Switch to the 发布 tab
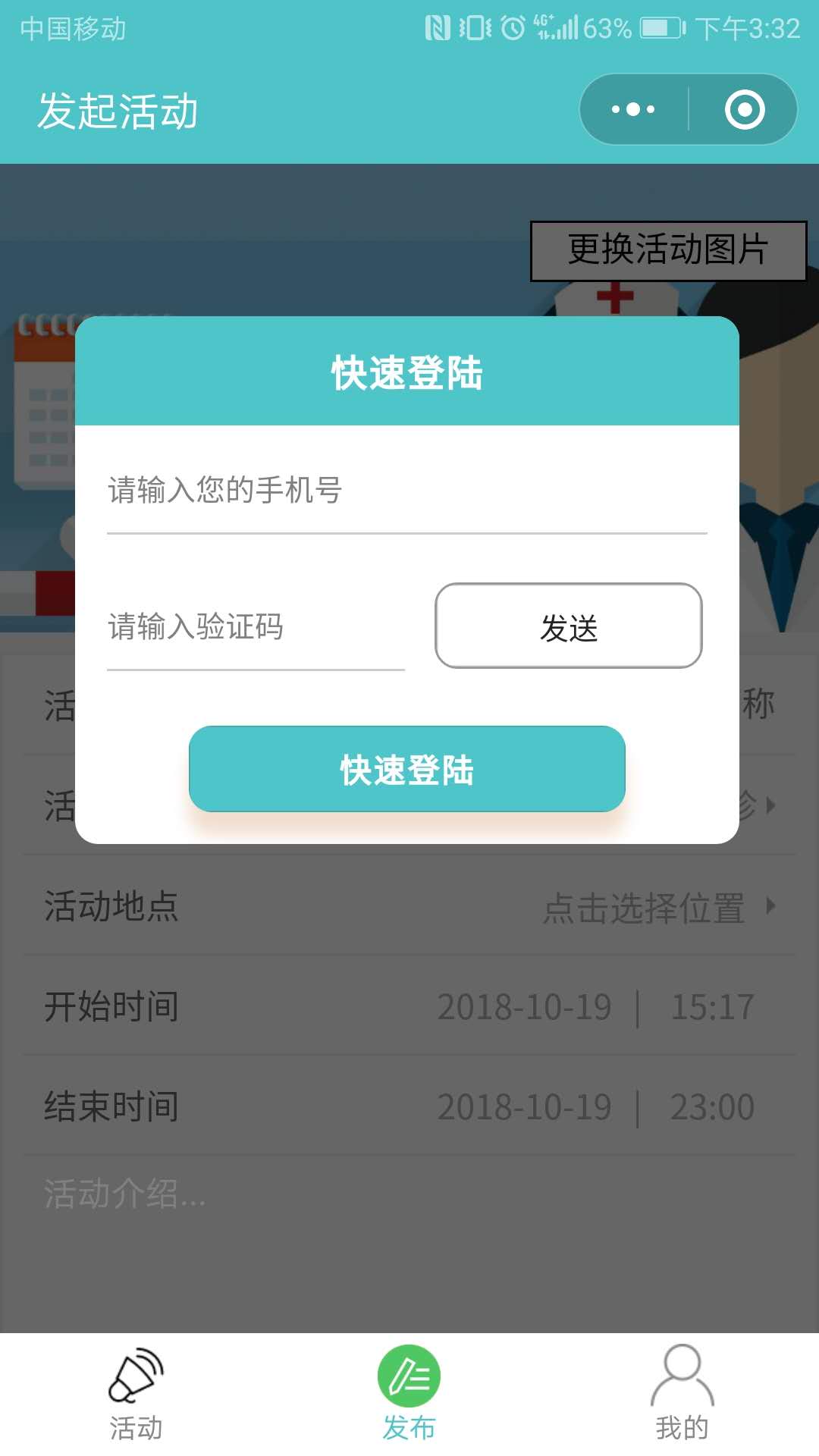 pos(409,1394)
